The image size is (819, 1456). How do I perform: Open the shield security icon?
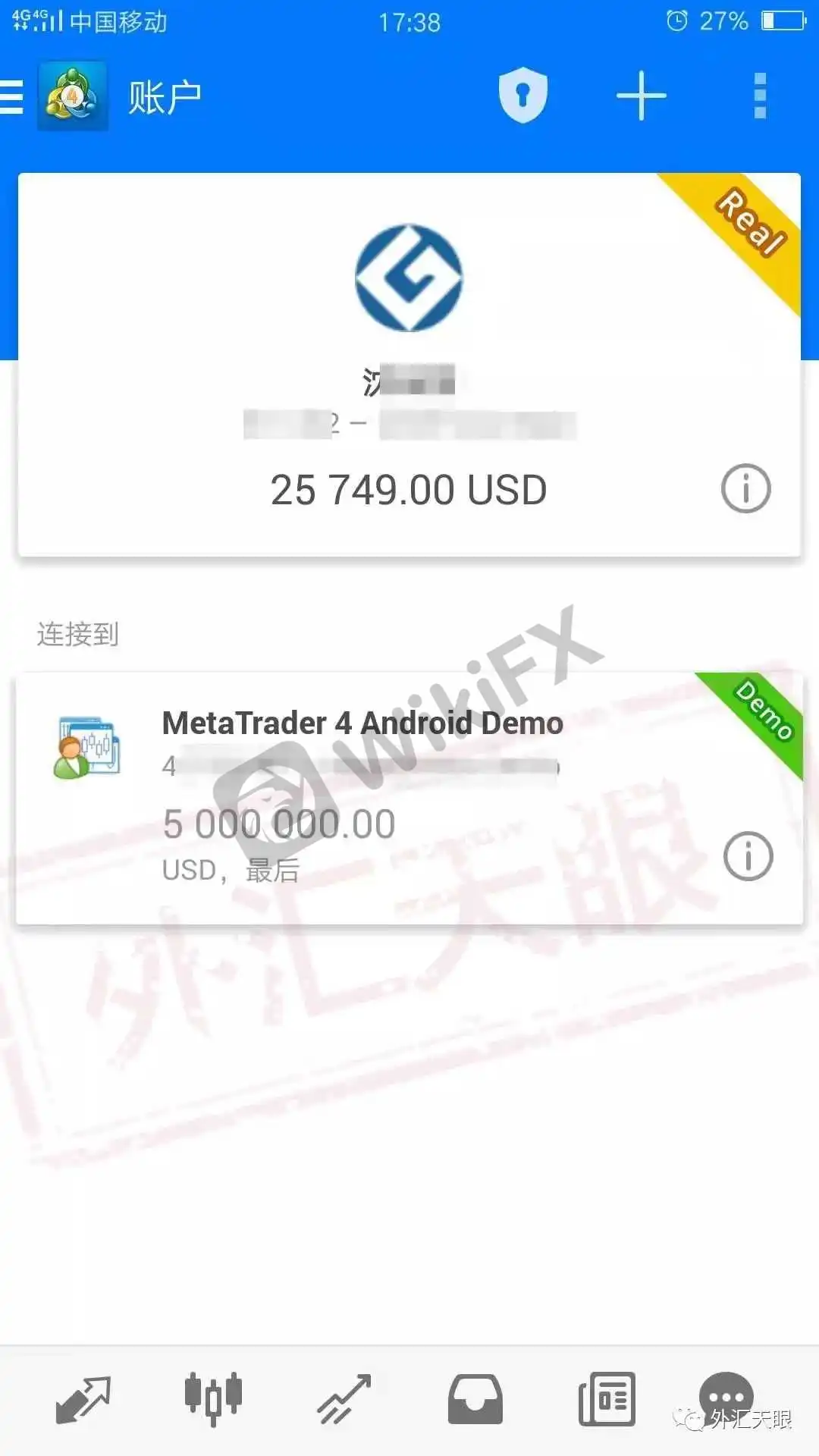coord(522,96)
